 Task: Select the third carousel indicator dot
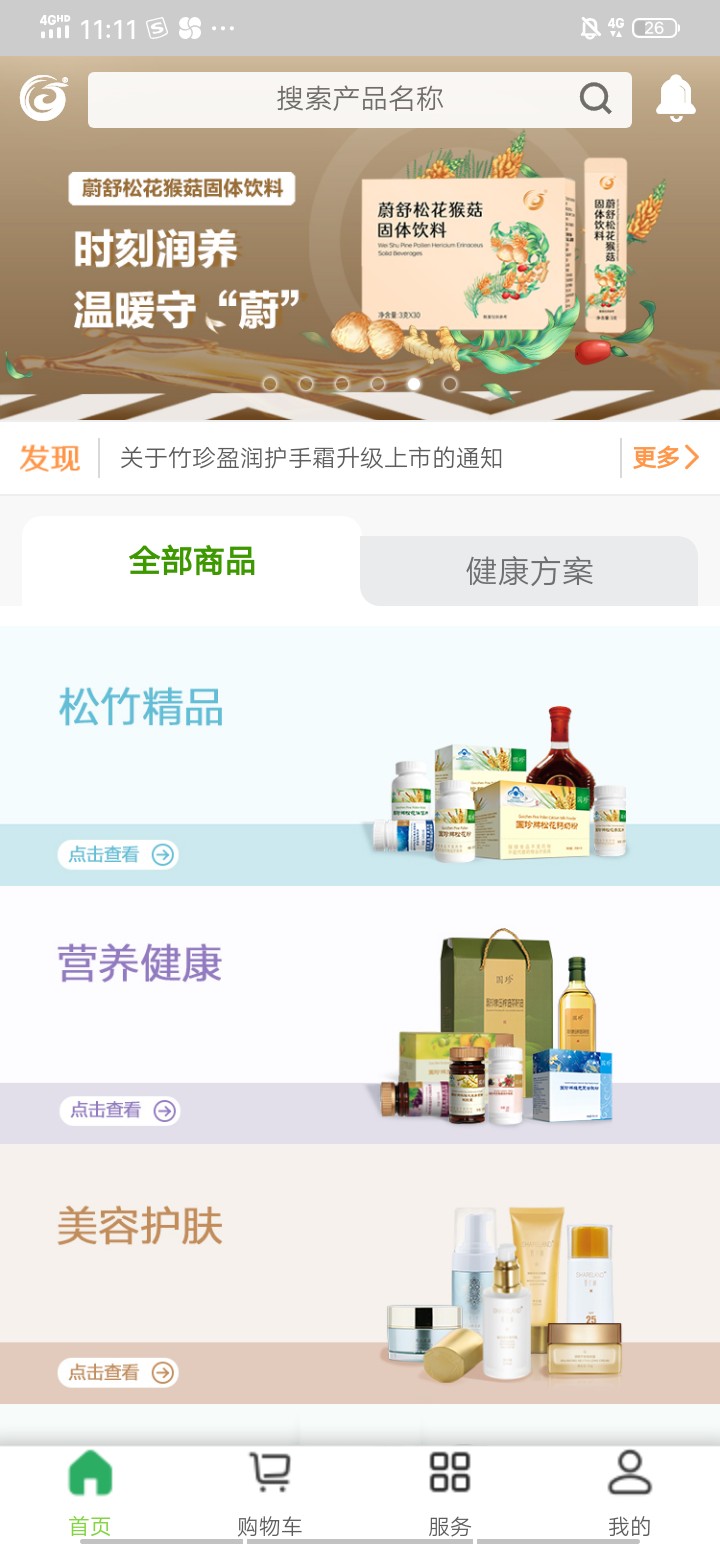tap(340, 382)
